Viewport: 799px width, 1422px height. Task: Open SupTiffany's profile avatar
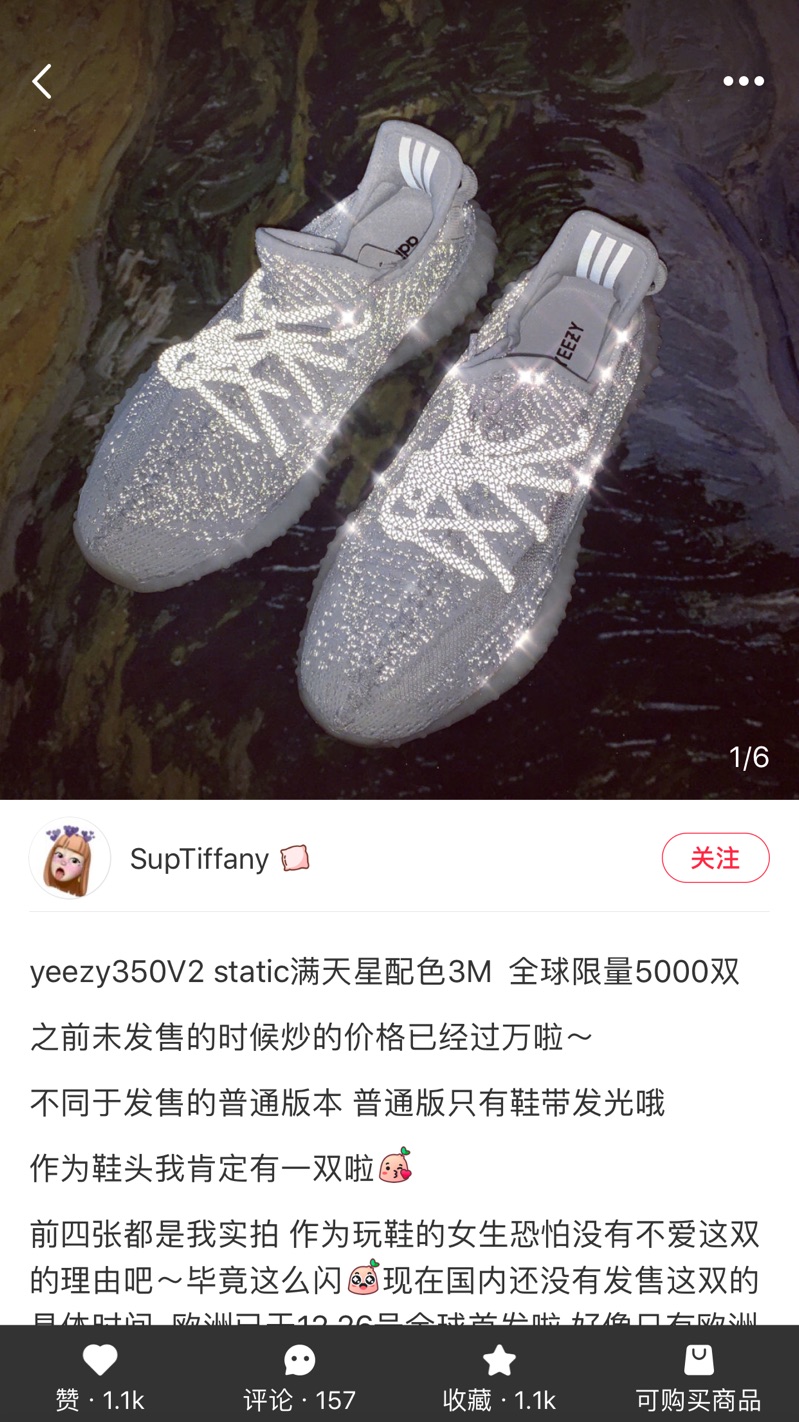tap(69, 858)
